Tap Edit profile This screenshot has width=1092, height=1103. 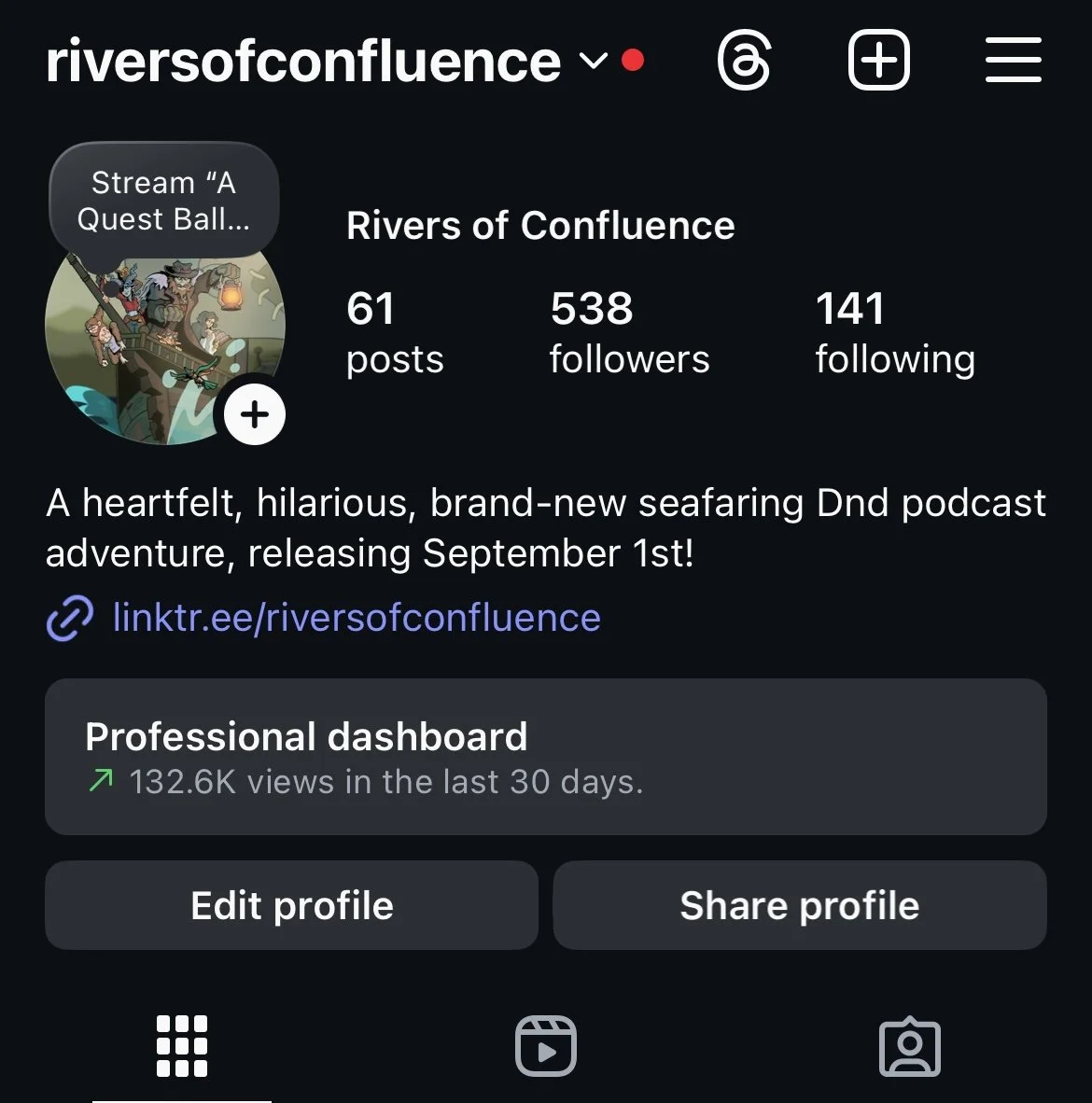[x=291, y=905]
